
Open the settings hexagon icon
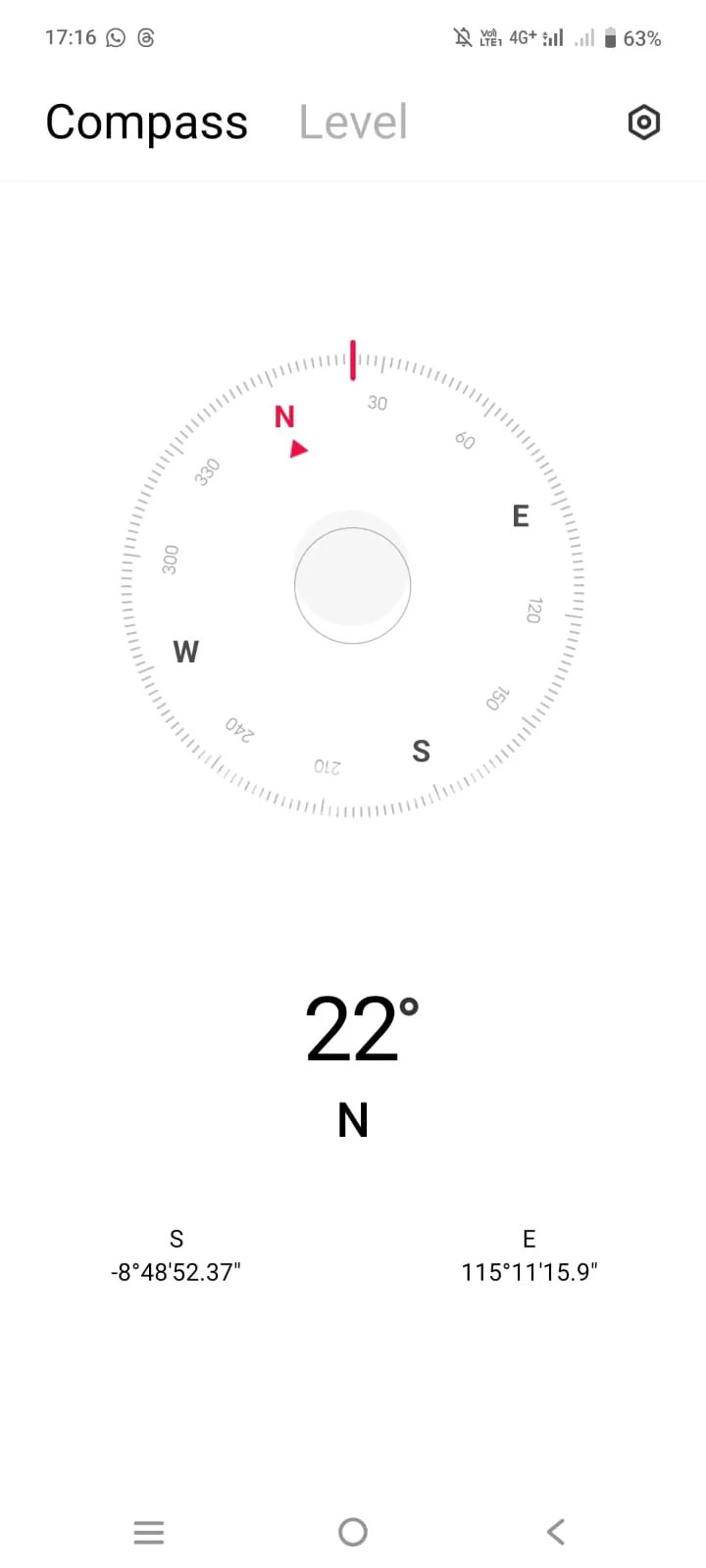click(643, 122)
